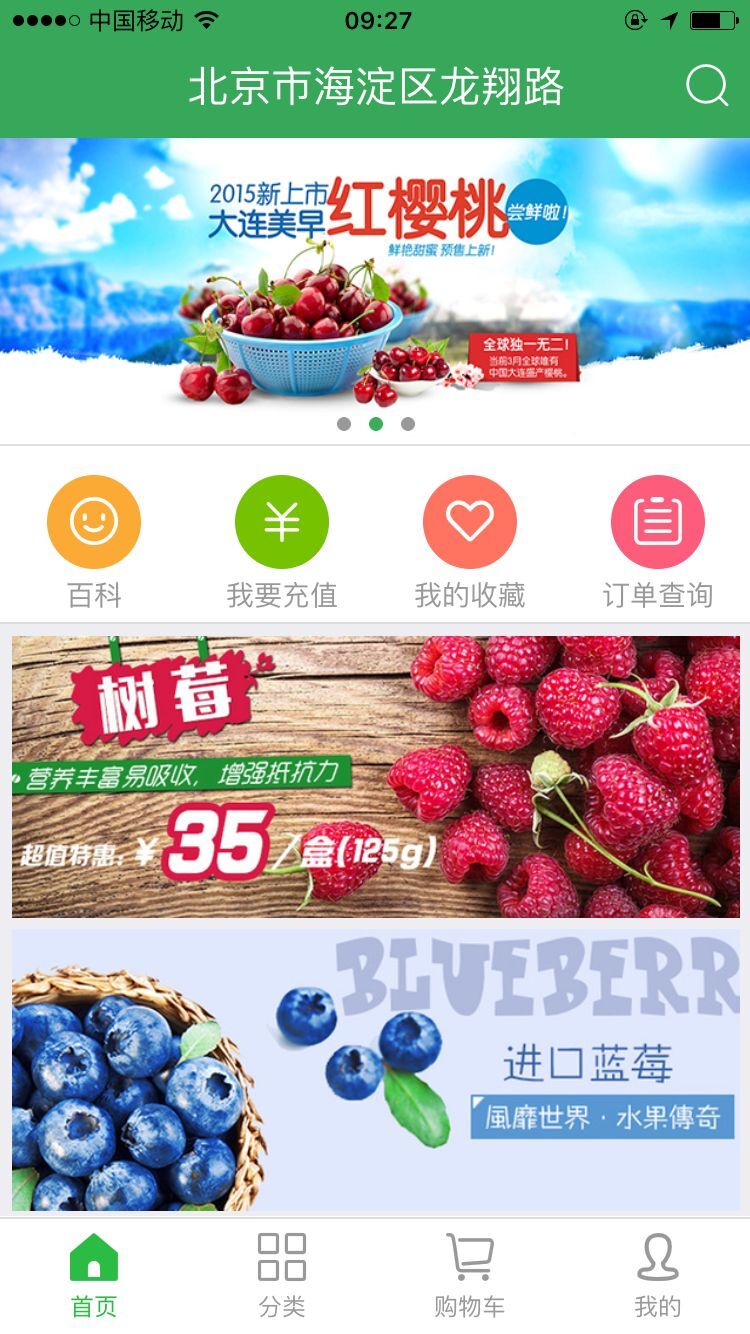Viewport: 750px width, 1334px height.
Task: Open the 红樱桃 cherry promotion banner
Action: pyautogui.click(x=375, y=280)
